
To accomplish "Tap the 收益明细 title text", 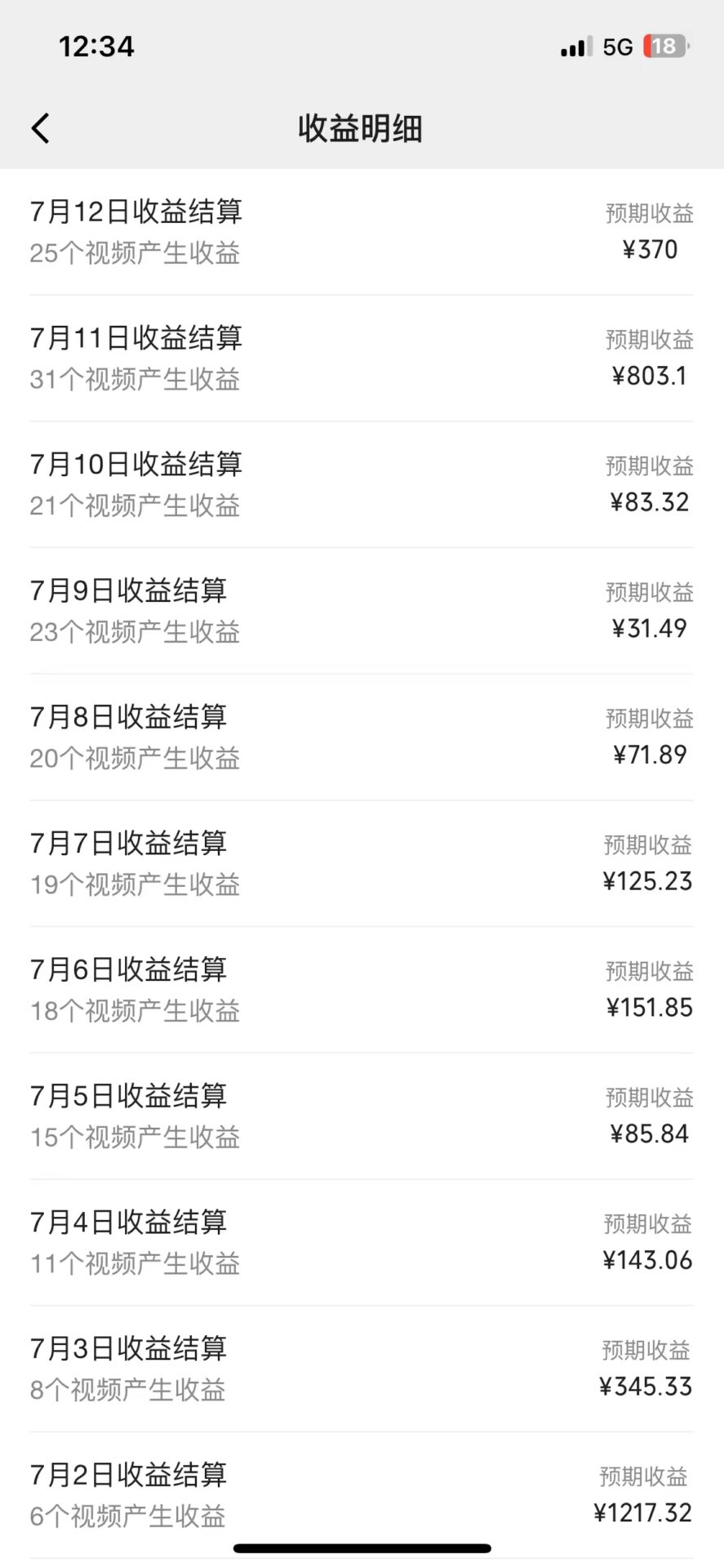I will pos(360,128).
